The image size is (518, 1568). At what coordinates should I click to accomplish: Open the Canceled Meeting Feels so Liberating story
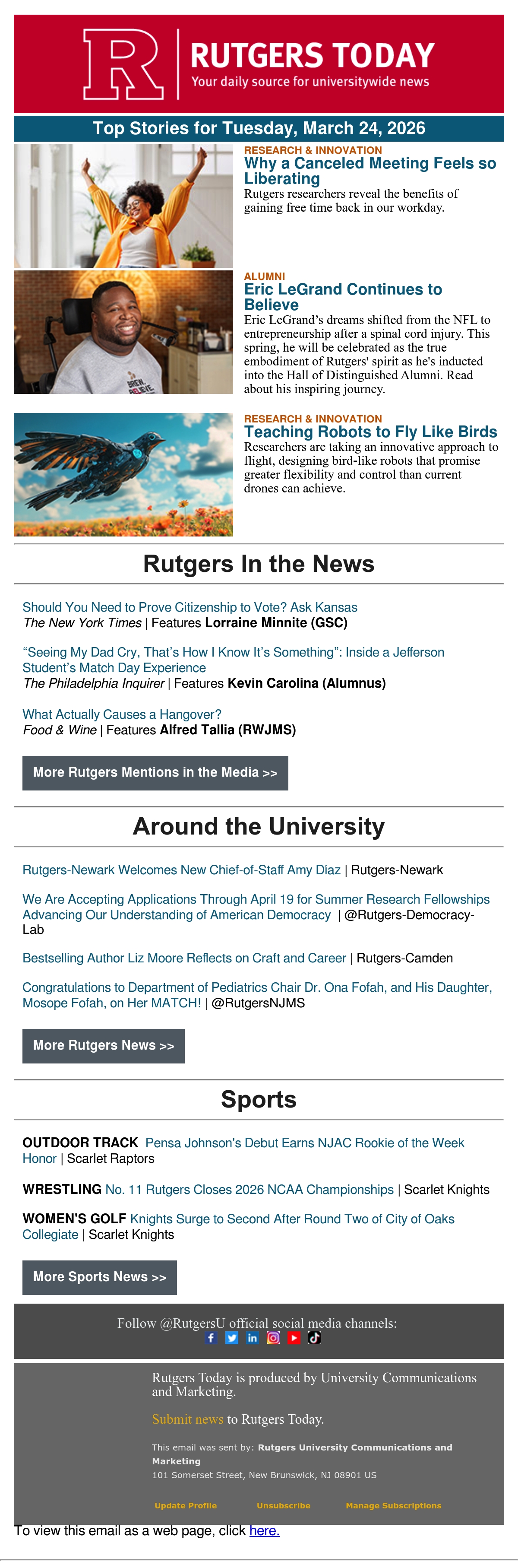pos(370,171)
